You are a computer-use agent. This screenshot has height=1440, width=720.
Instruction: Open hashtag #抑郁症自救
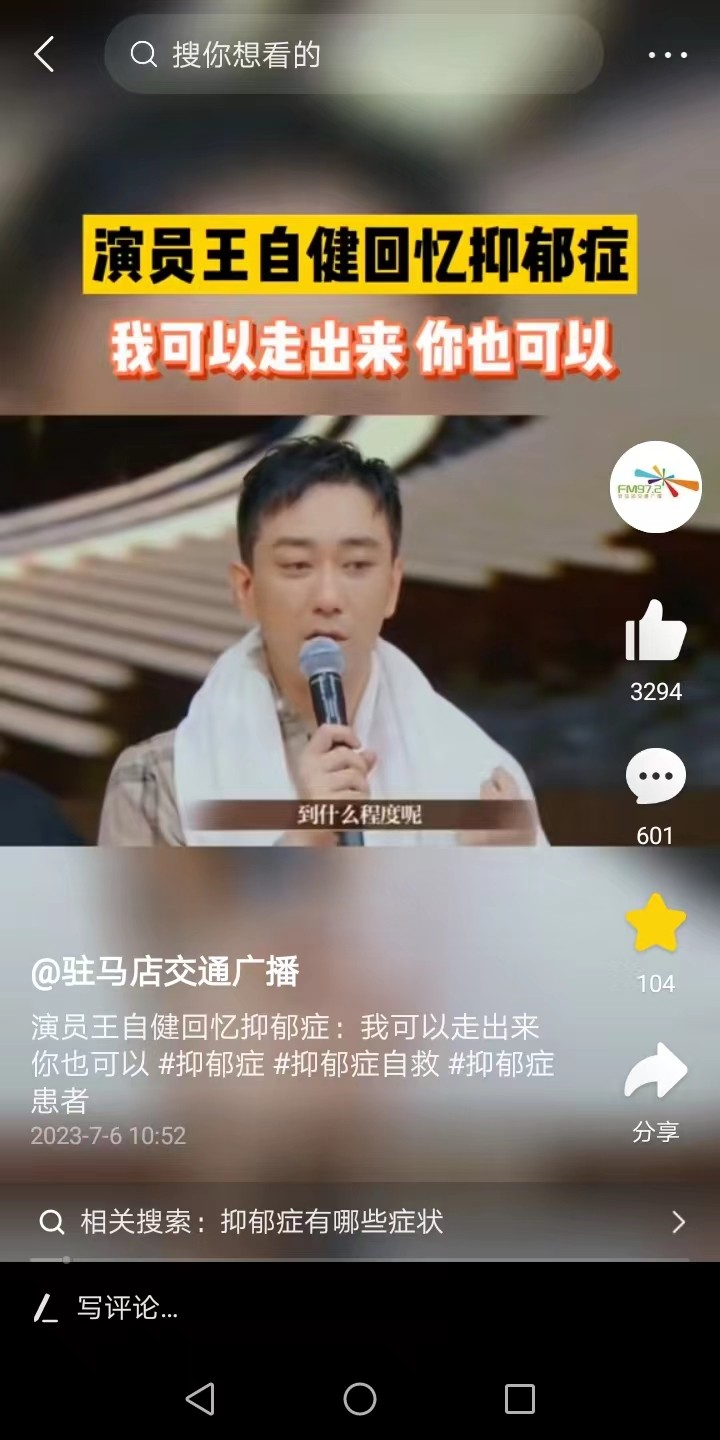pyautogui.click(x=356, y=1064)
